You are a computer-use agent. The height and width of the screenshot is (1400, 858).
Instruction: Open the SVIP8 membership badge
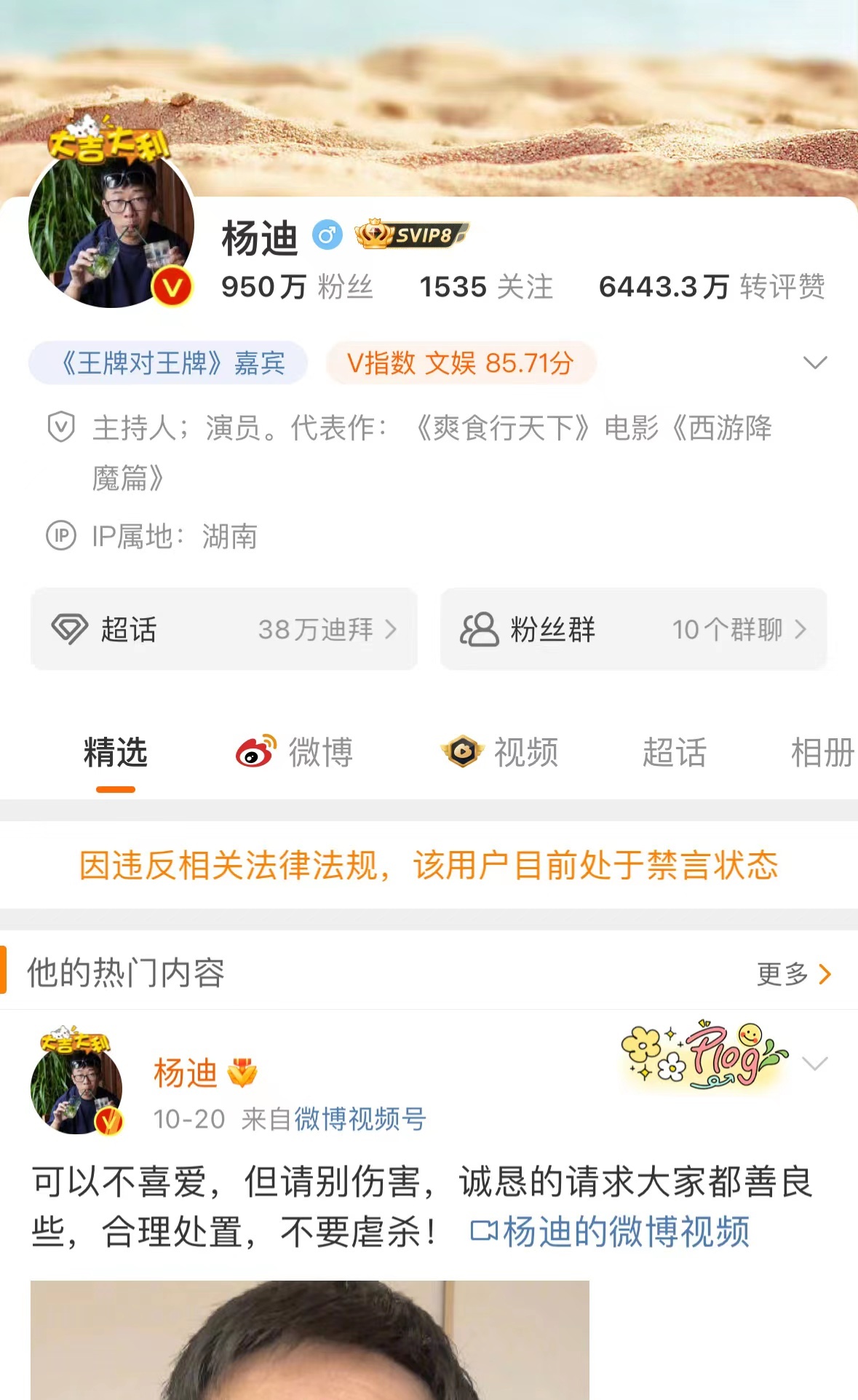point(411,235)
